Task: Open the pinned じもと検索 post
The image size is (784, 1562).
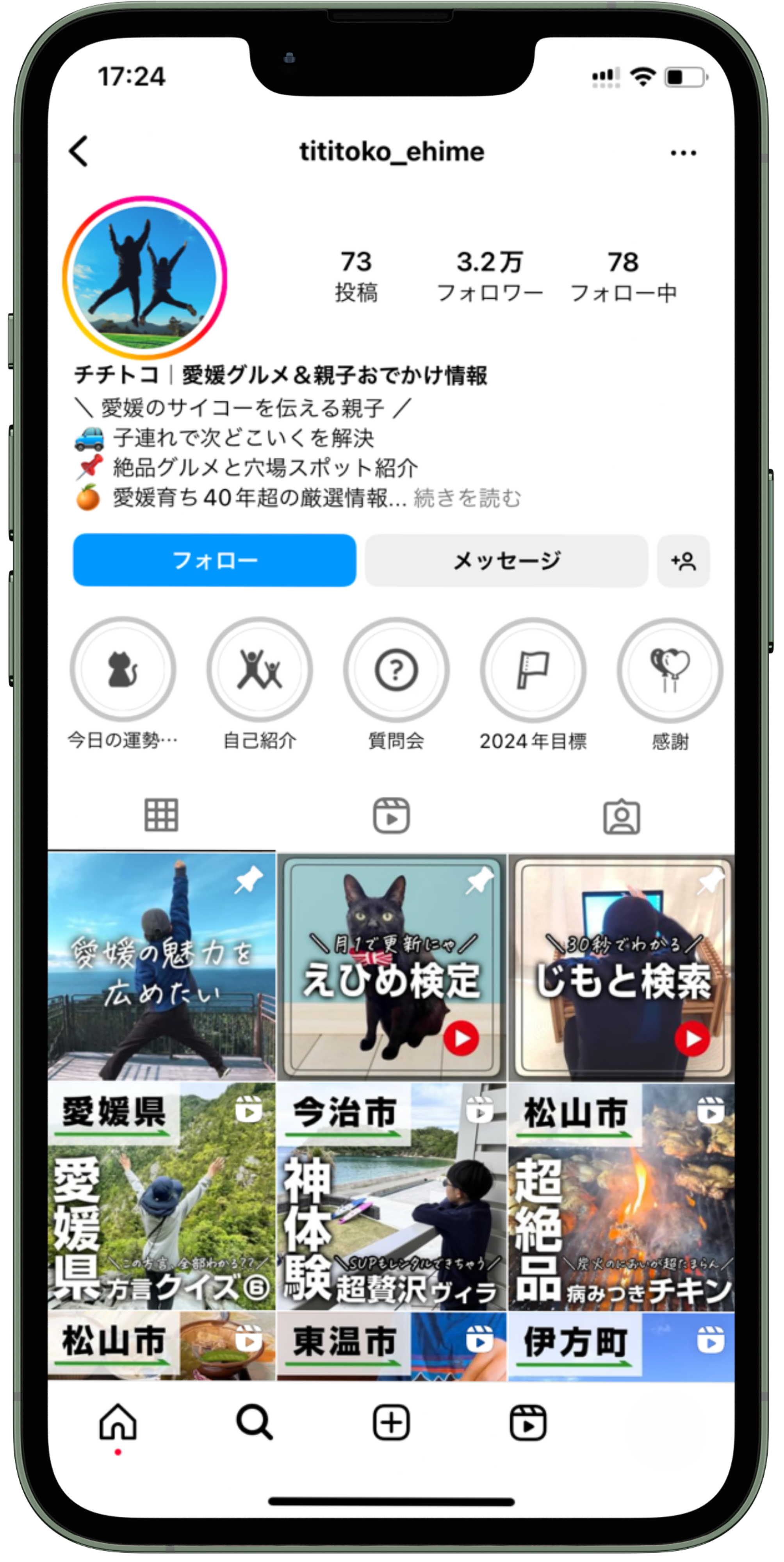Action: pos(622,967)
